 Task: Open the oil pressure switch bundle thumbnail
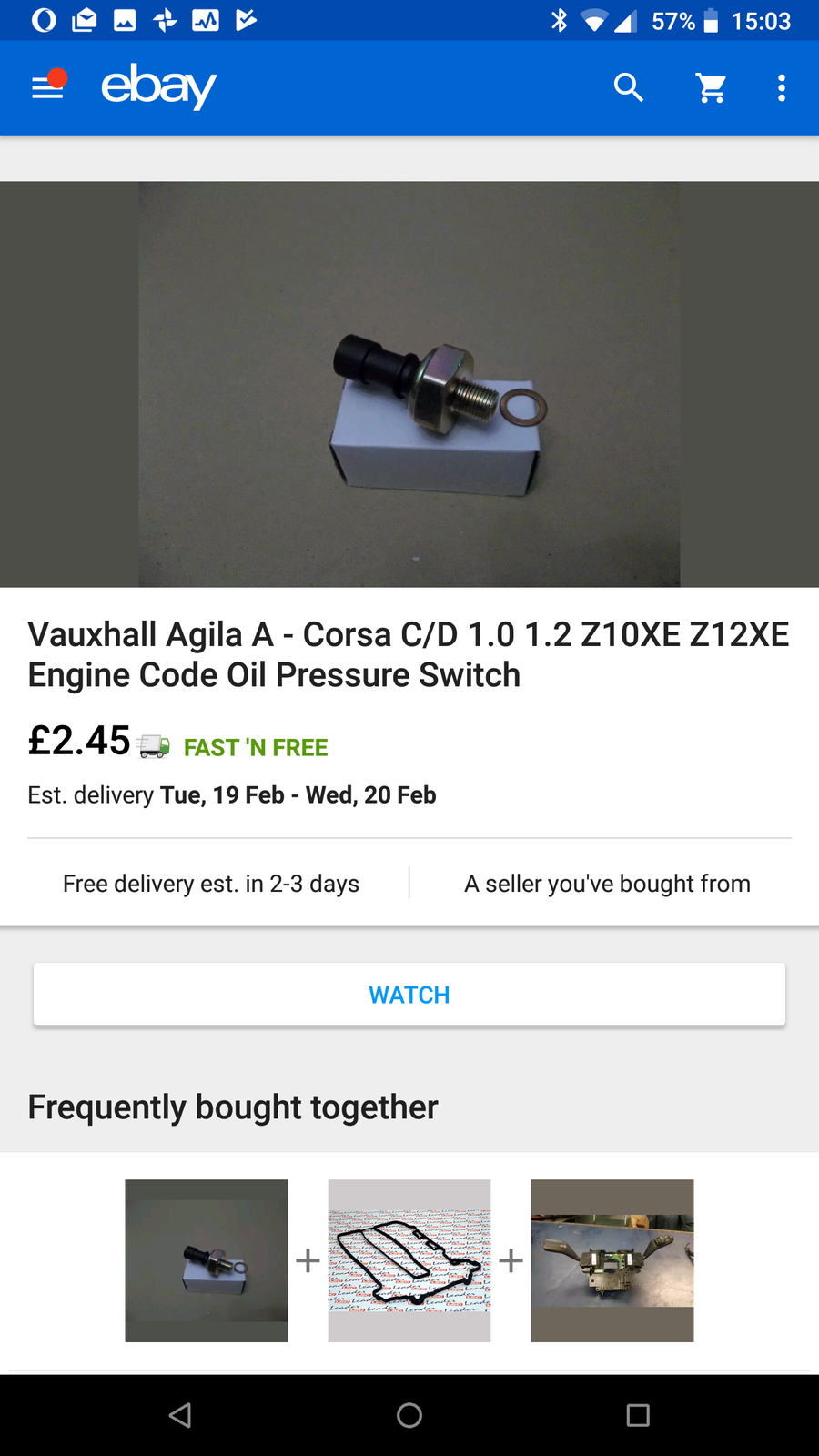tap(207, 1260)
